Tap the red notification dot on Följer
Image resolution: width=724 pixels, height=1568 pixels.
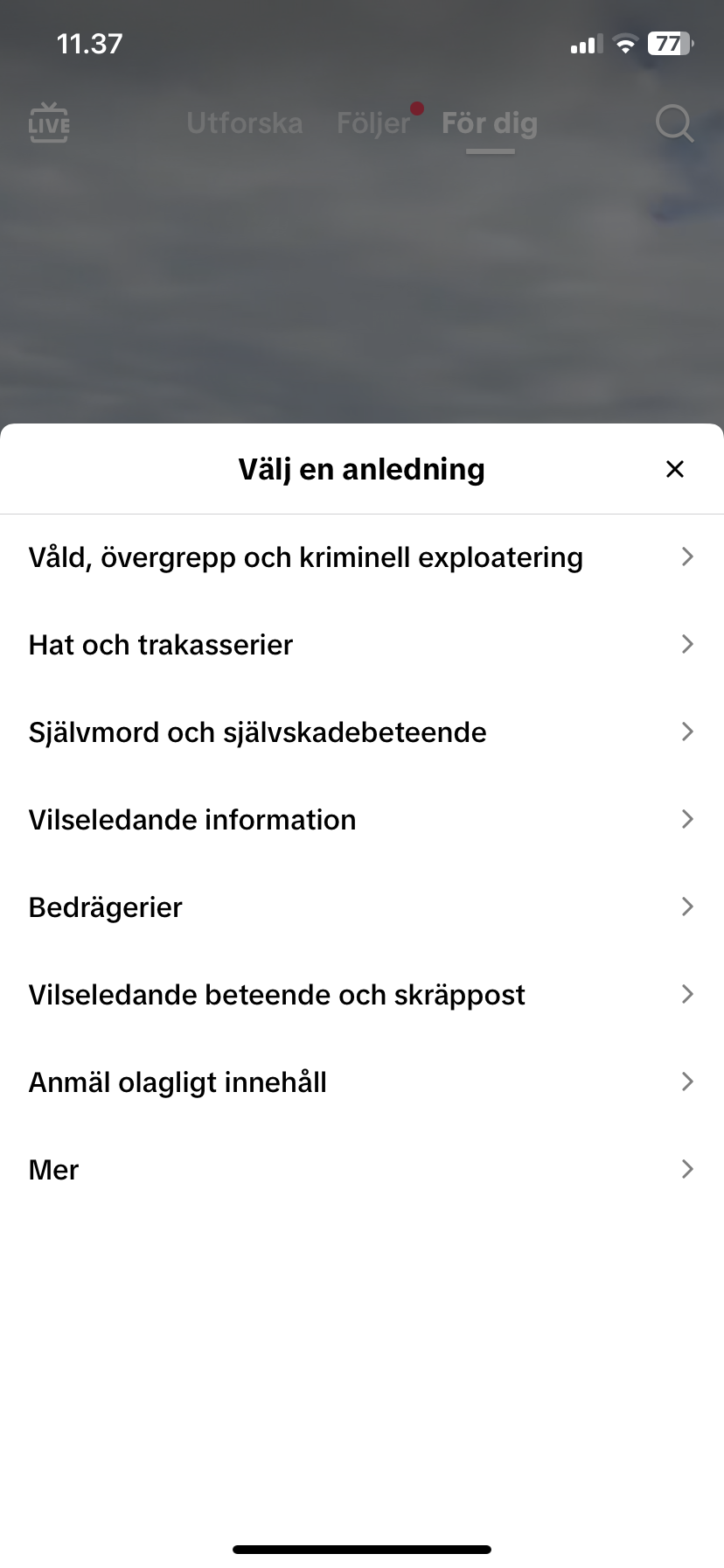[x=418, y=108]
